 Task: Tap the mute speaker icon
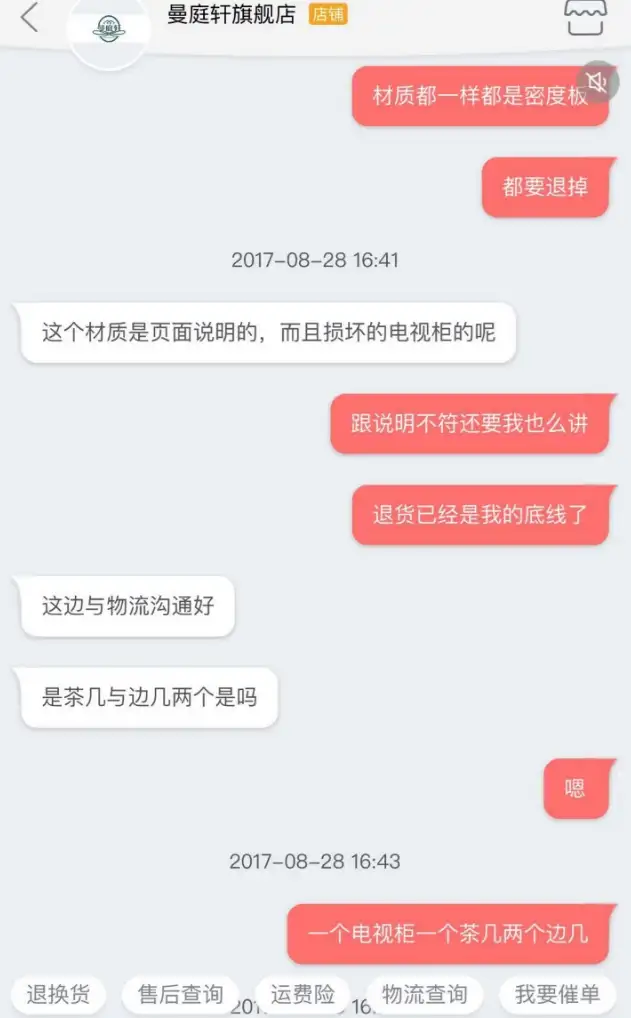click(x=597, y=82)
